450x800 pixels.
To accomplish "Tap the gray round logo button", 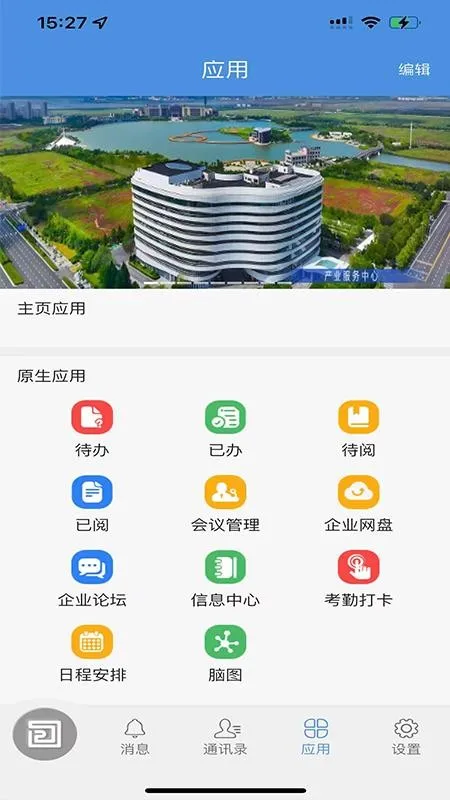I will (x=45, y=735).
